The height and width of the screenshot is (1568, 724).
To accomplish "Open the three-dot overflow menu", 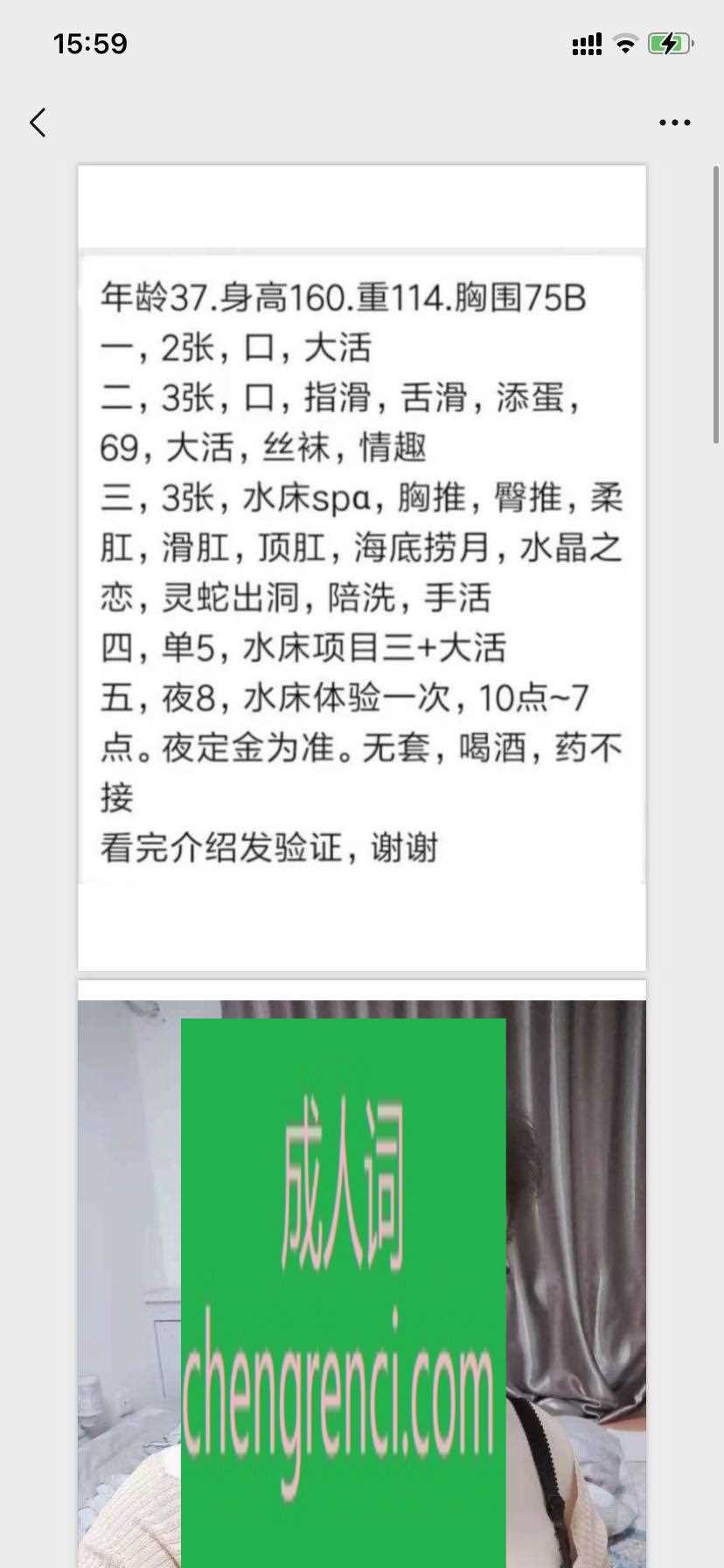I will pyautogui.click(x=675, y=123).
